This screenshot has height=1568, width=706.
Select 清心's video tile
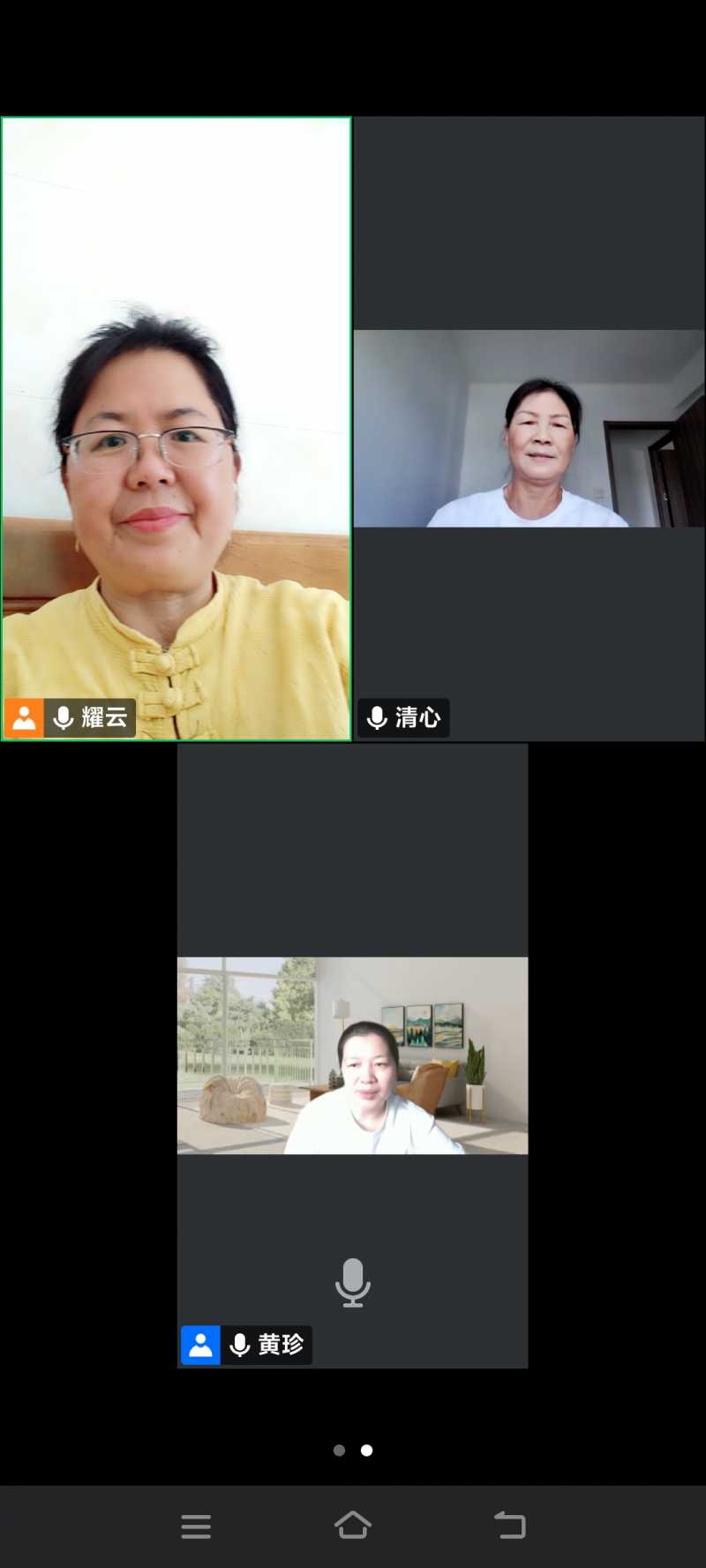pyautogui.click(x=529, y=429)
